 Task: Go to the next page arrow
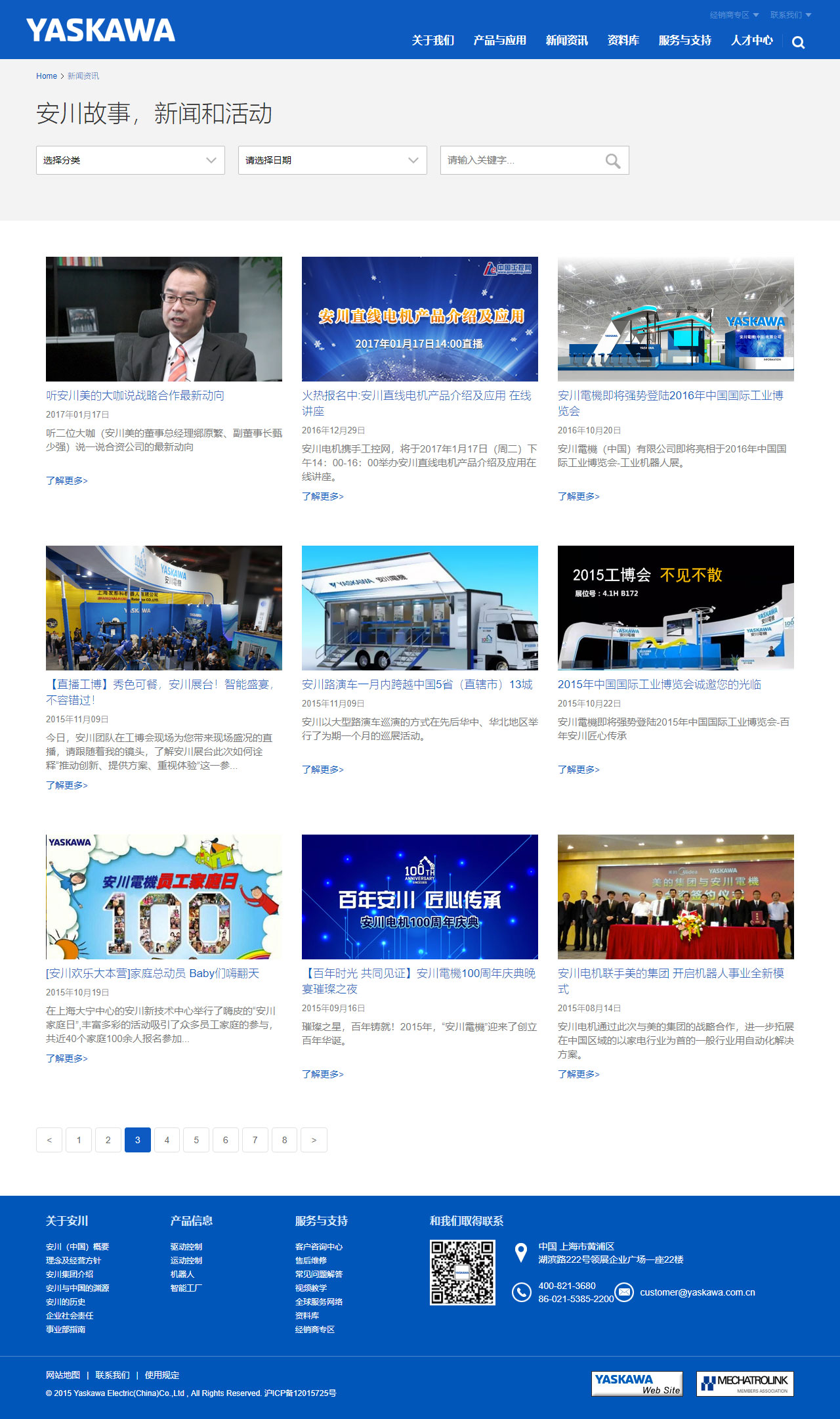click(314, 1140)
